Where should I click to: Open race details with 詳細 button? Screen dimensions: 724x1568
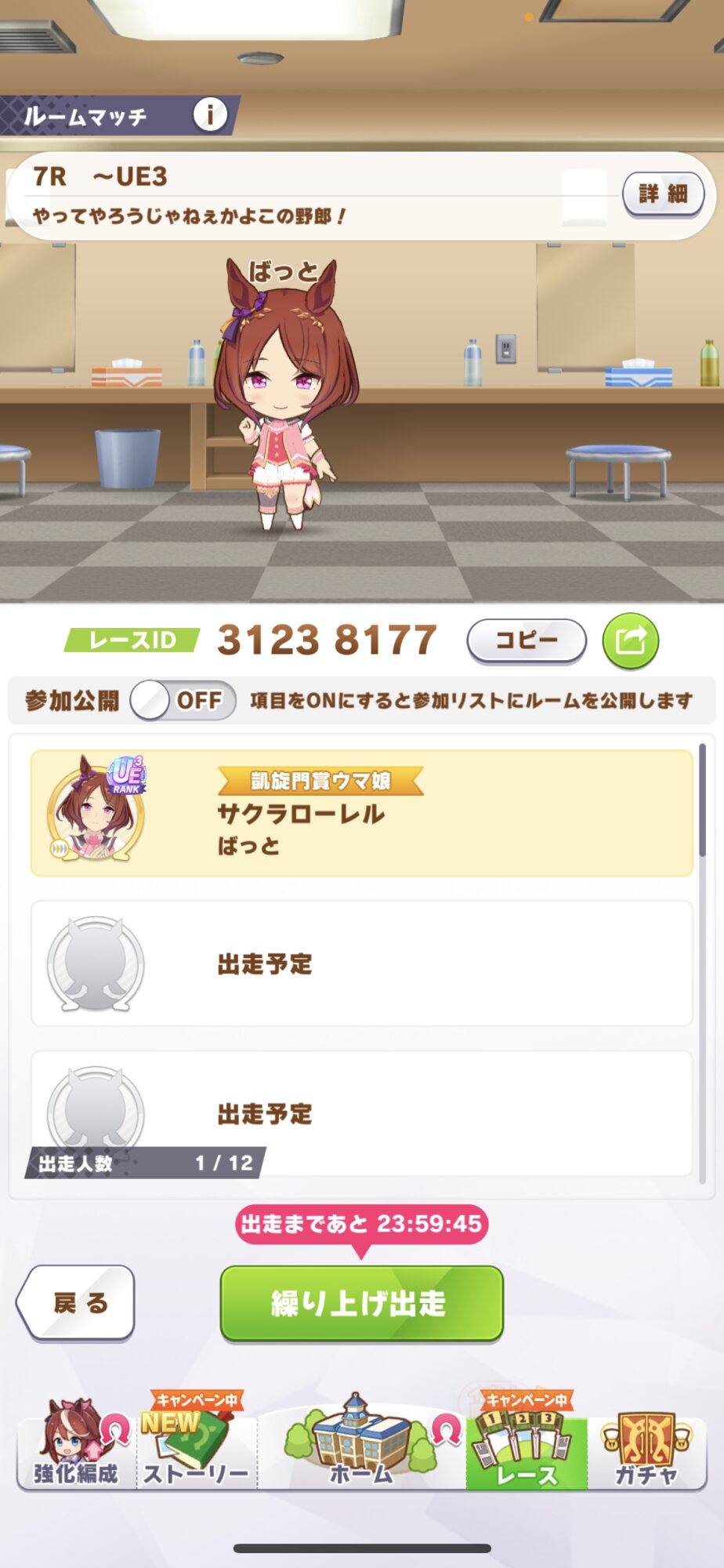pyautogui.click(x=663, y=194)
